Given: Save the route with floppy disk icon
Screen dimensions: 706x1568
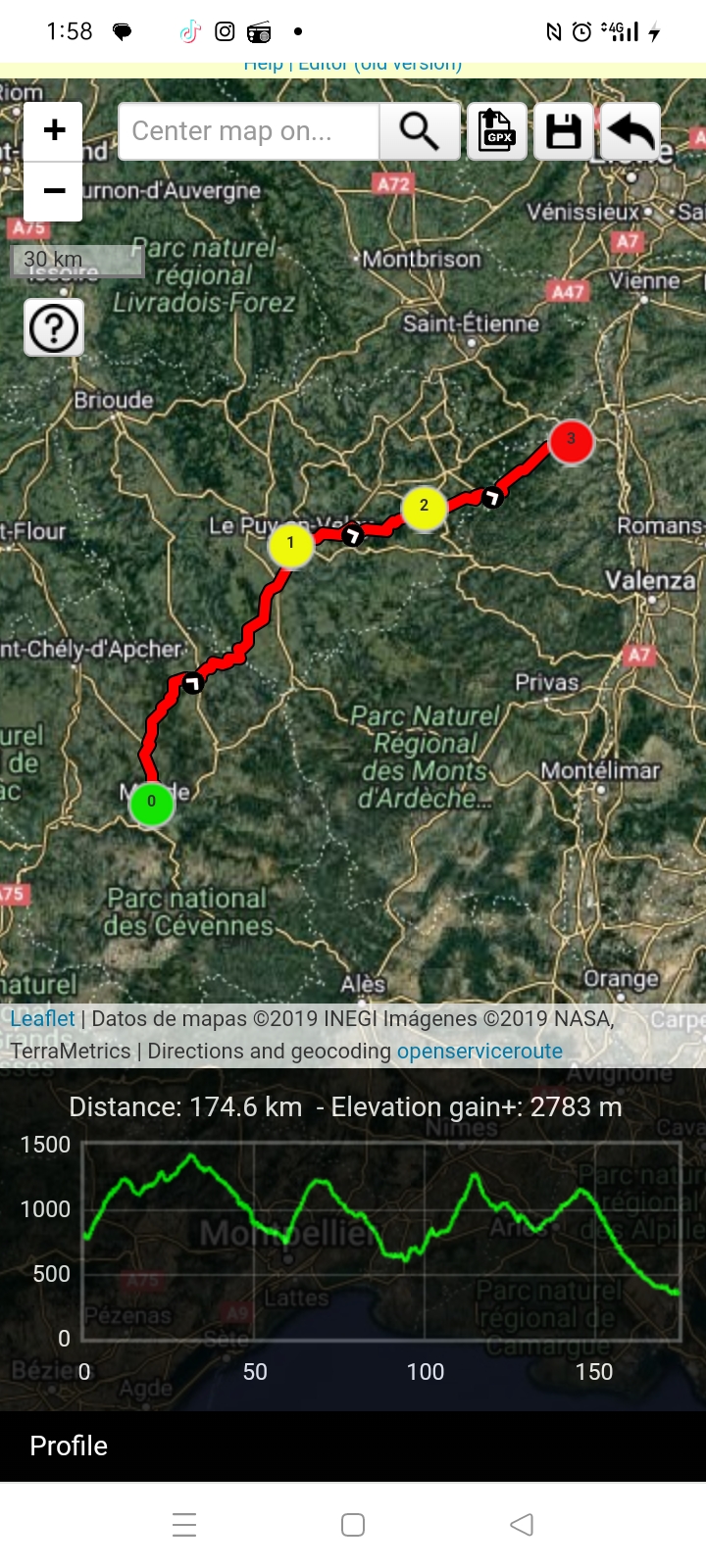Looking at the screenshot, I should tap(563, 131).
